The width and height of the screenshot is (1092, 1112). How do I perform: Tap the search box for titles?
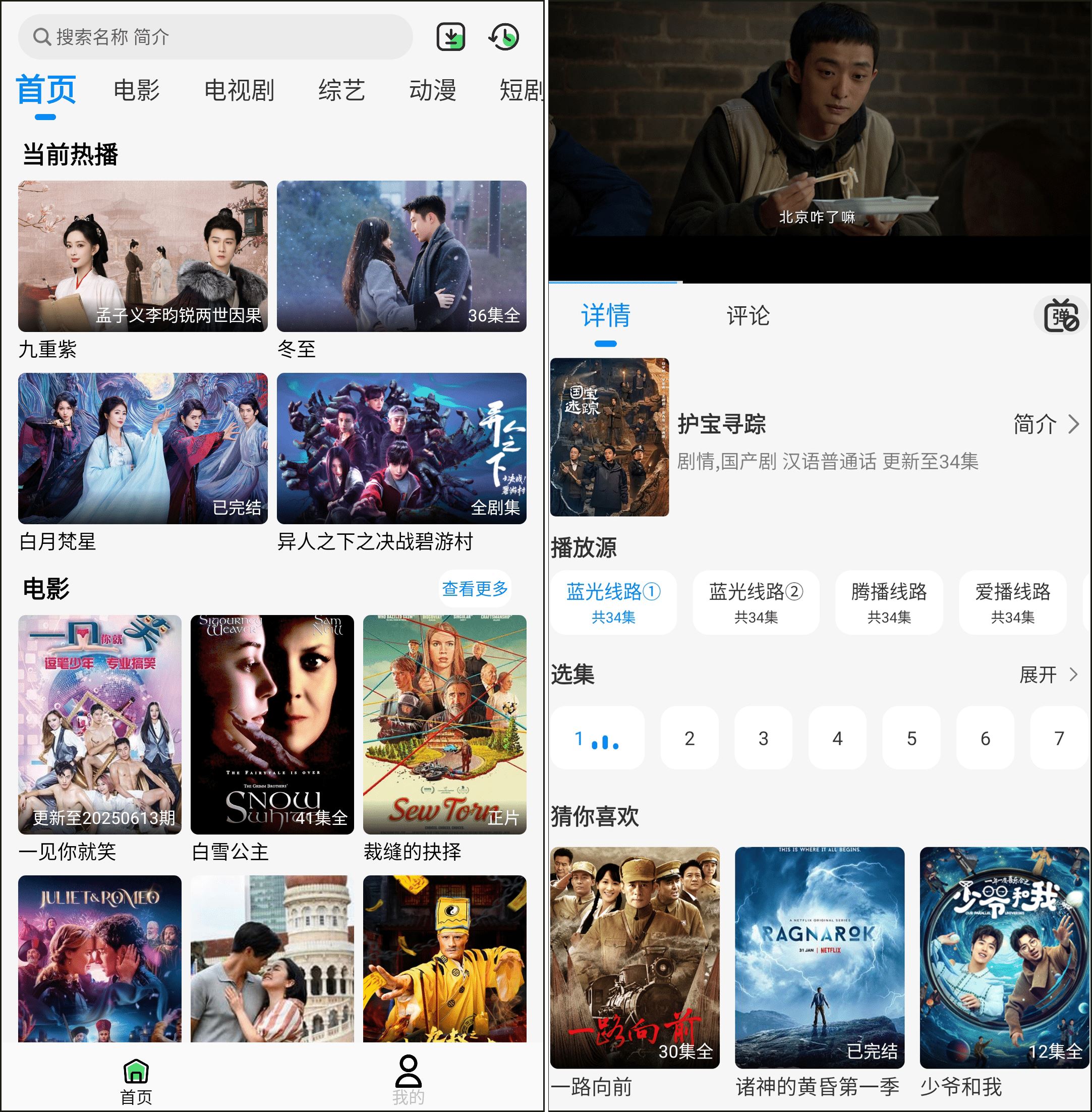pyautogui.click(x=215, y=37)
